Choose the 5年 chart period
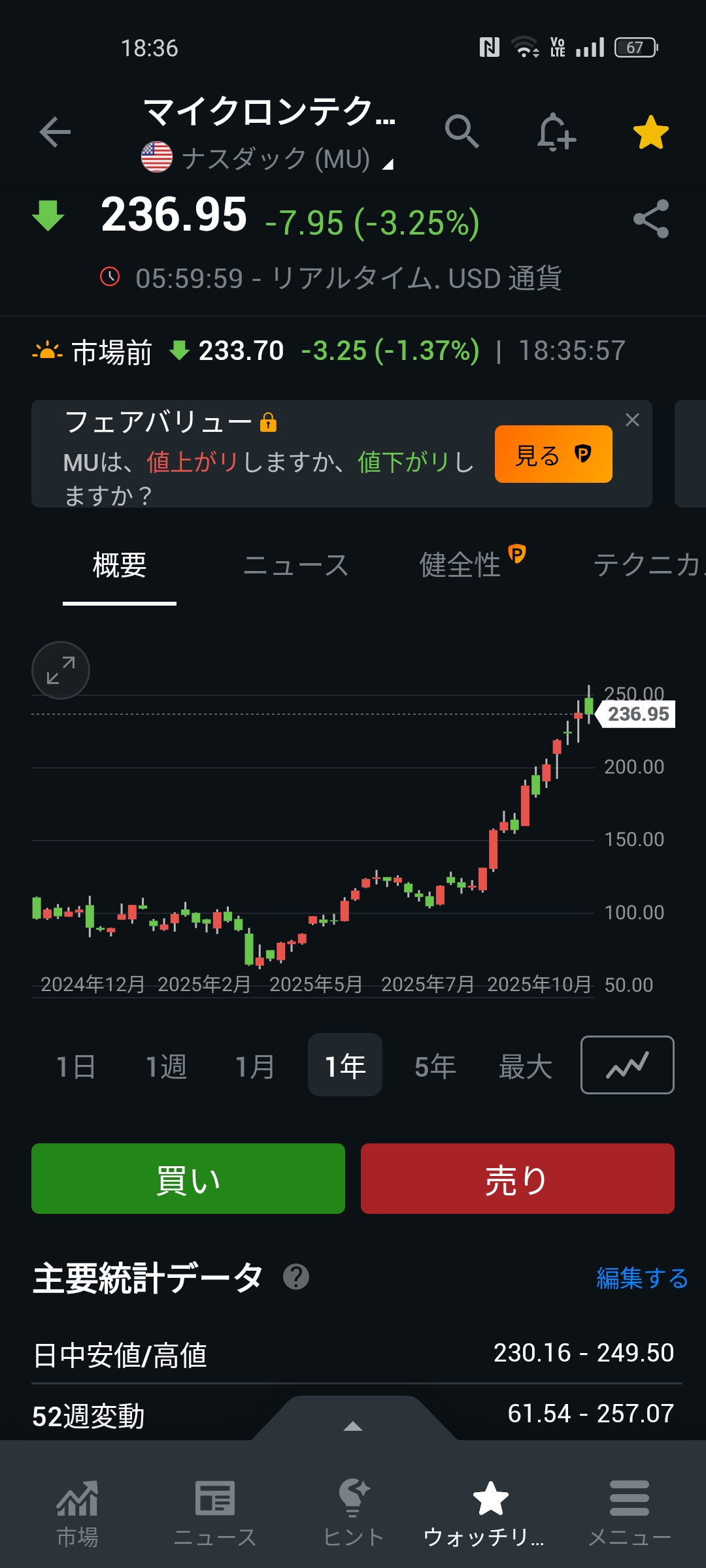Screen dimensions: 706x1568 435,1066
